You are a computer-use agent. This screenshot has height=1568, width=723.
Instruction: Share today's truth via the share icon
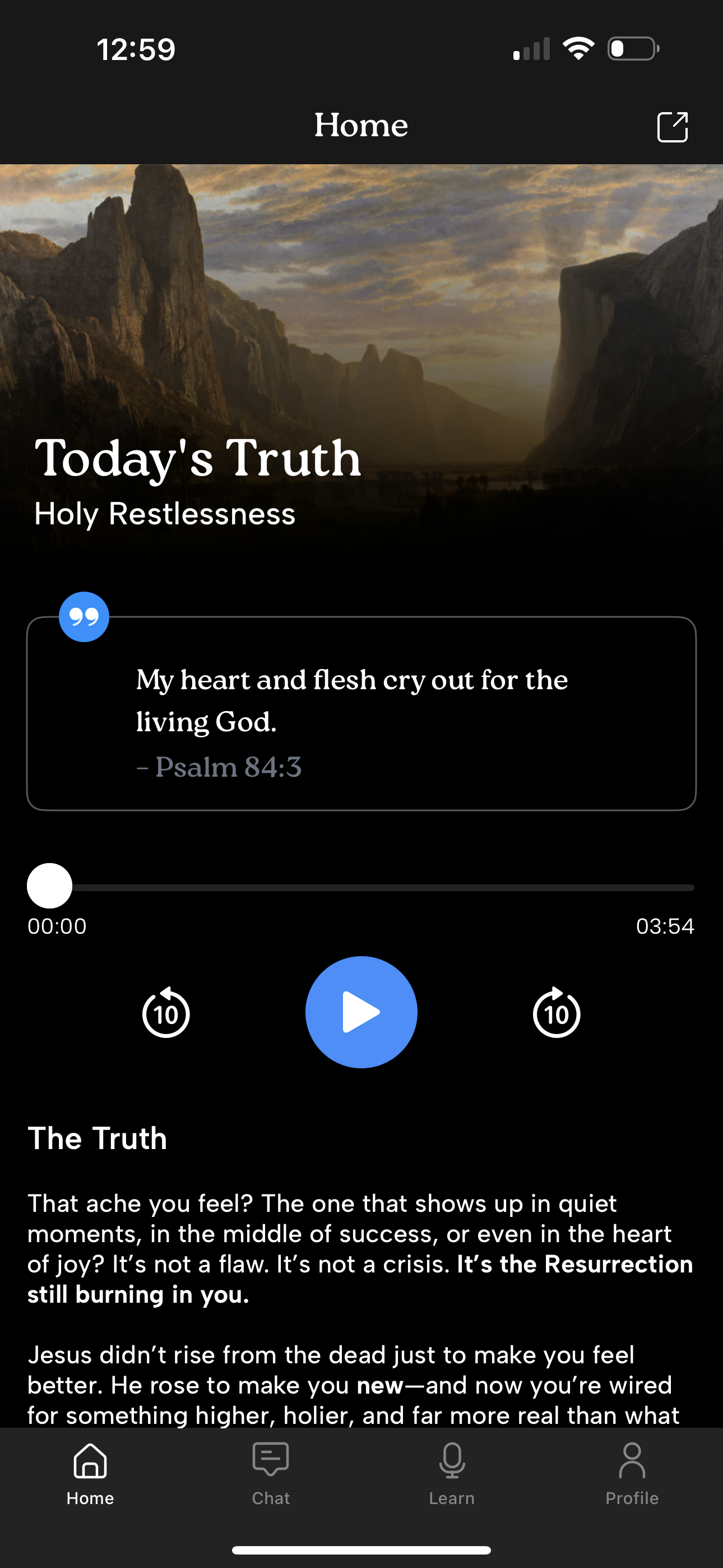[x=673, y=127]
